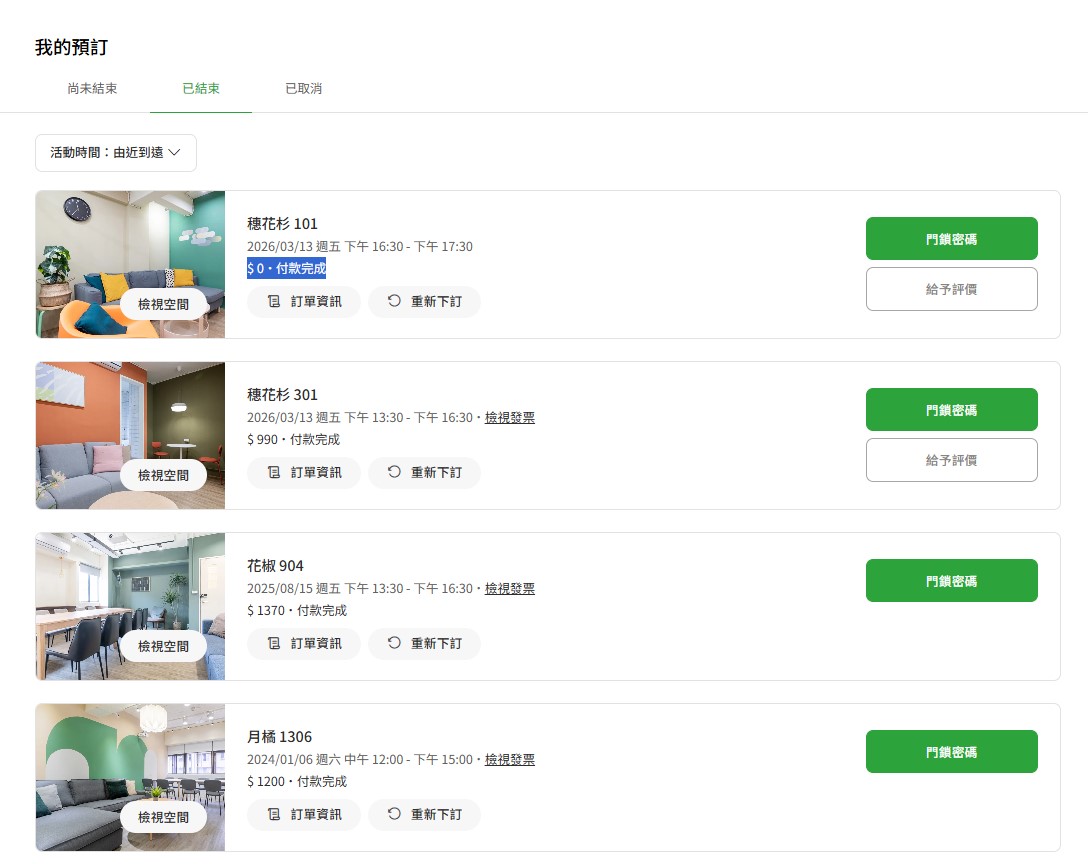Tap 重新下訂 for 月橘 1306
Viewport: 1088px width, 864px height.
click(x=424, y=814)
